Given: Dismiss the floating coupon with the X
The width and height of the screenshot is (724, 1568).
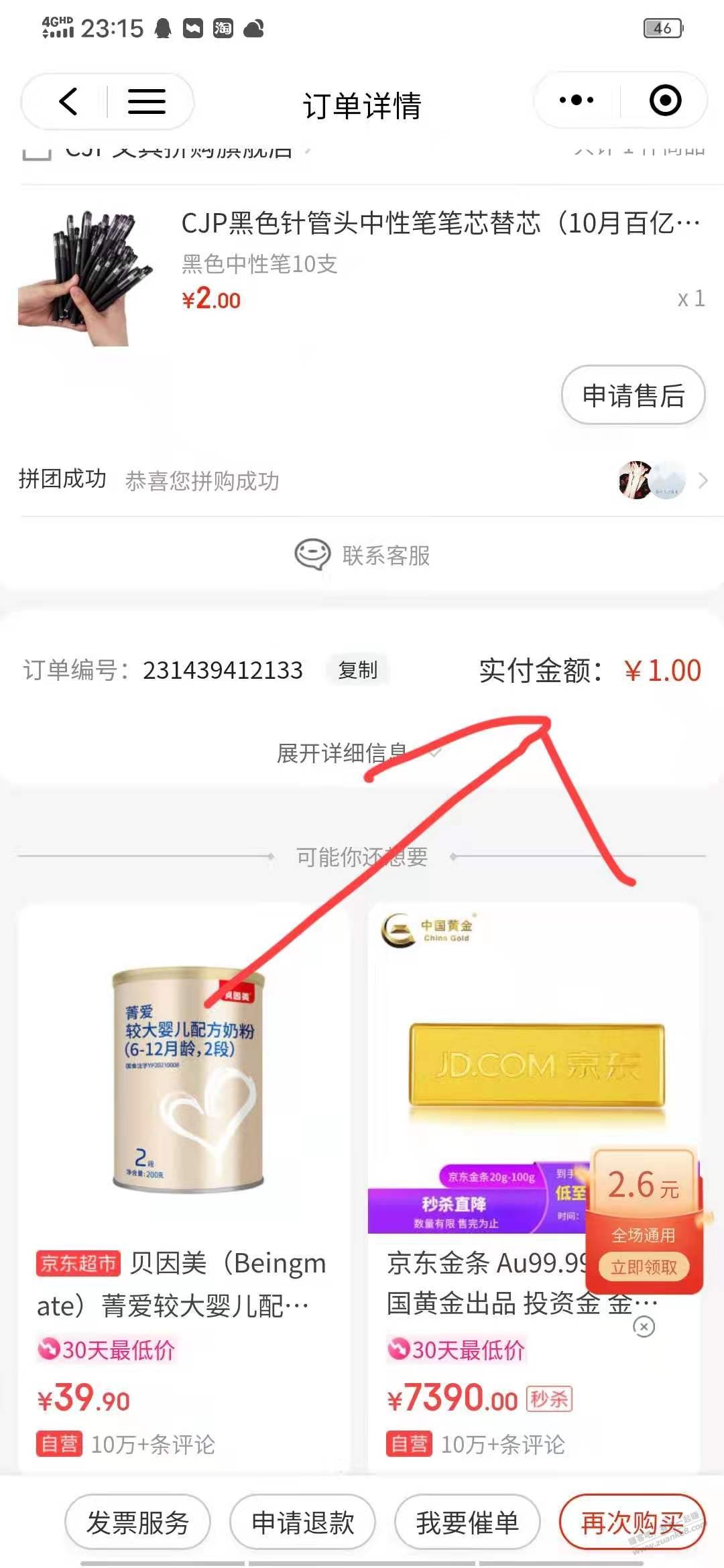Looking at the screenshot, I should pyautogui.click(x=644, y=1326).
